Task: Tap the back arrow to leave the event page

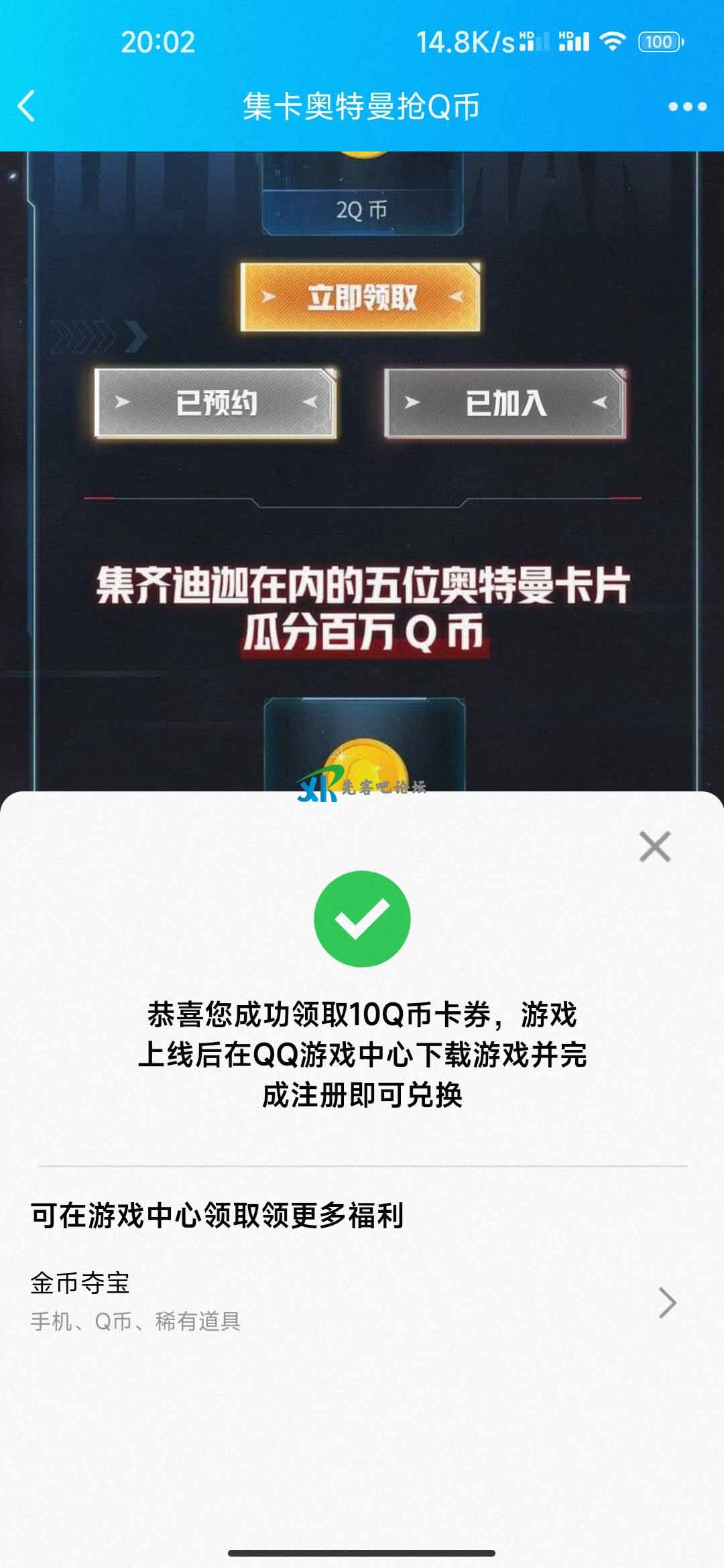Action: [27, 106]
